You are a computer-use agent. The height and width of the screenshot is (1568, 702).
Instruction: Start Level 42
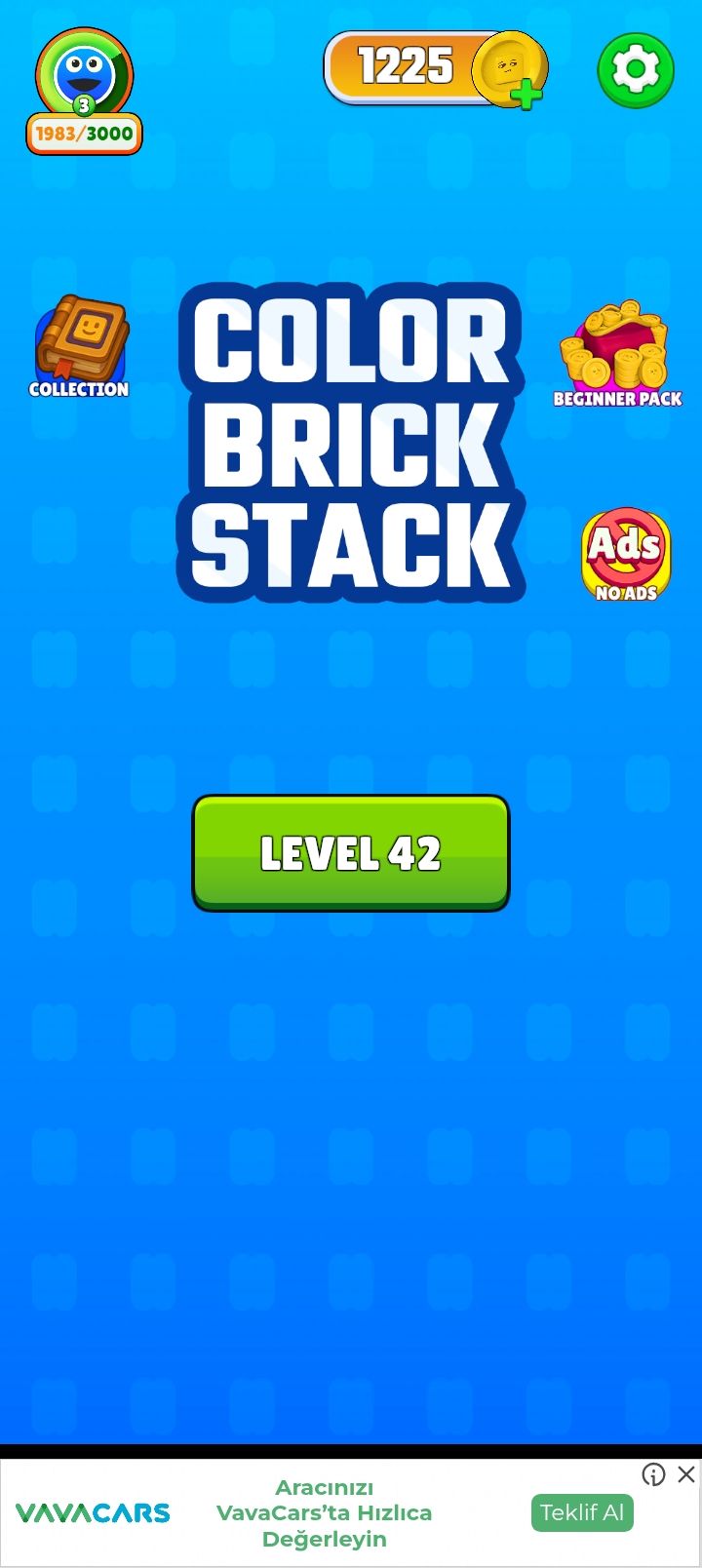click(x=351, y=853)
